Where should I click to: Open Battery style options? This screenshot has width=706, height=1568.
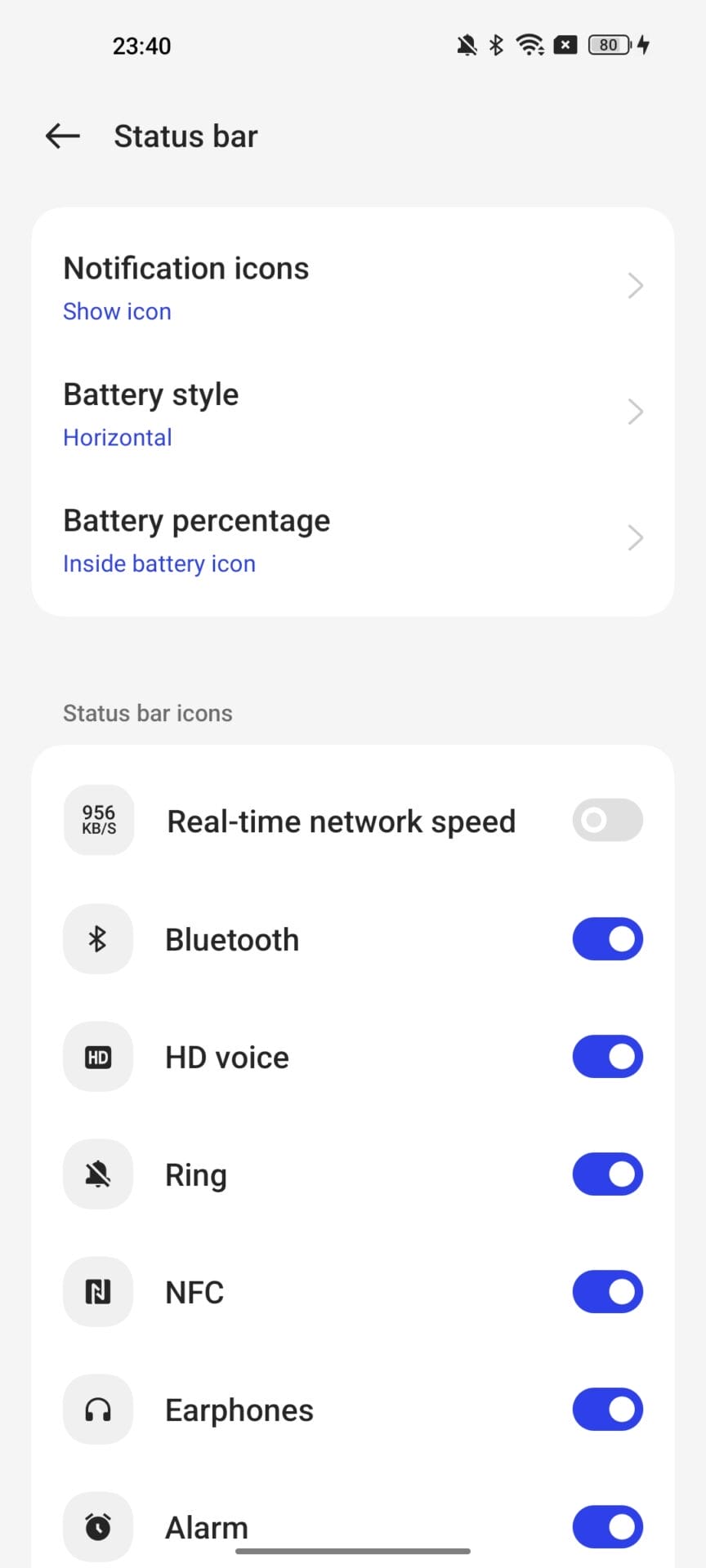(x=353, y=413)
